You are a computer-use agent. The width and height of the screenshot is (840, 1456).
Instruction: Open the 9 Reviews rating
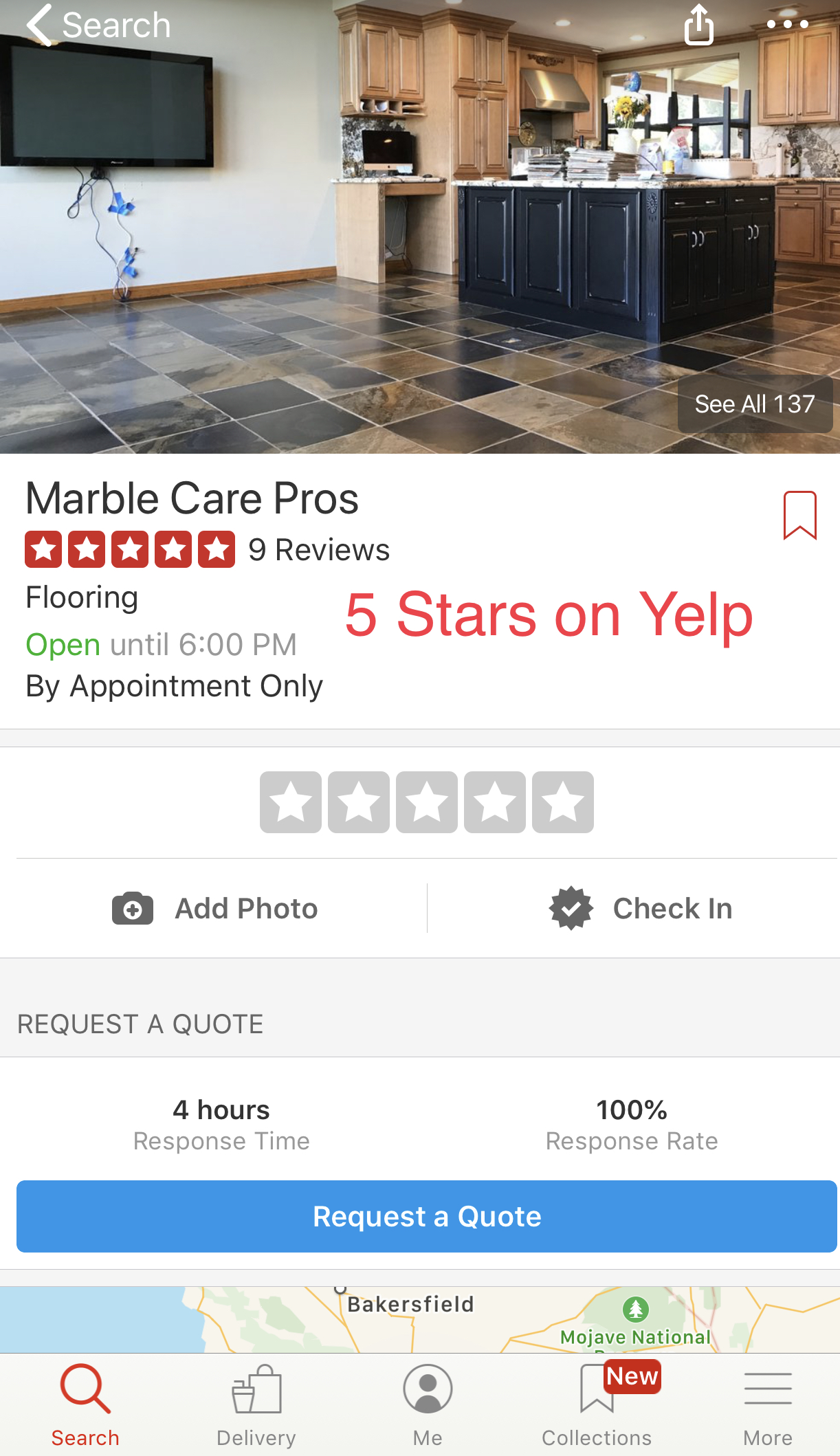(206, 550)
